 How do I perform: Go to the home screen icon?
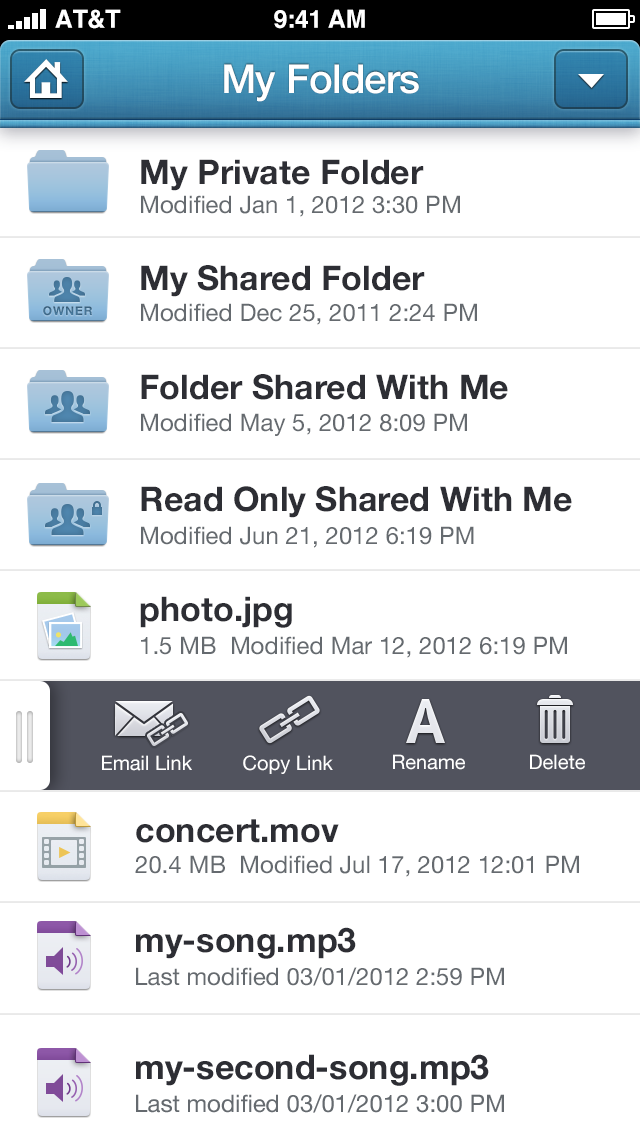[x=47, y=80]
